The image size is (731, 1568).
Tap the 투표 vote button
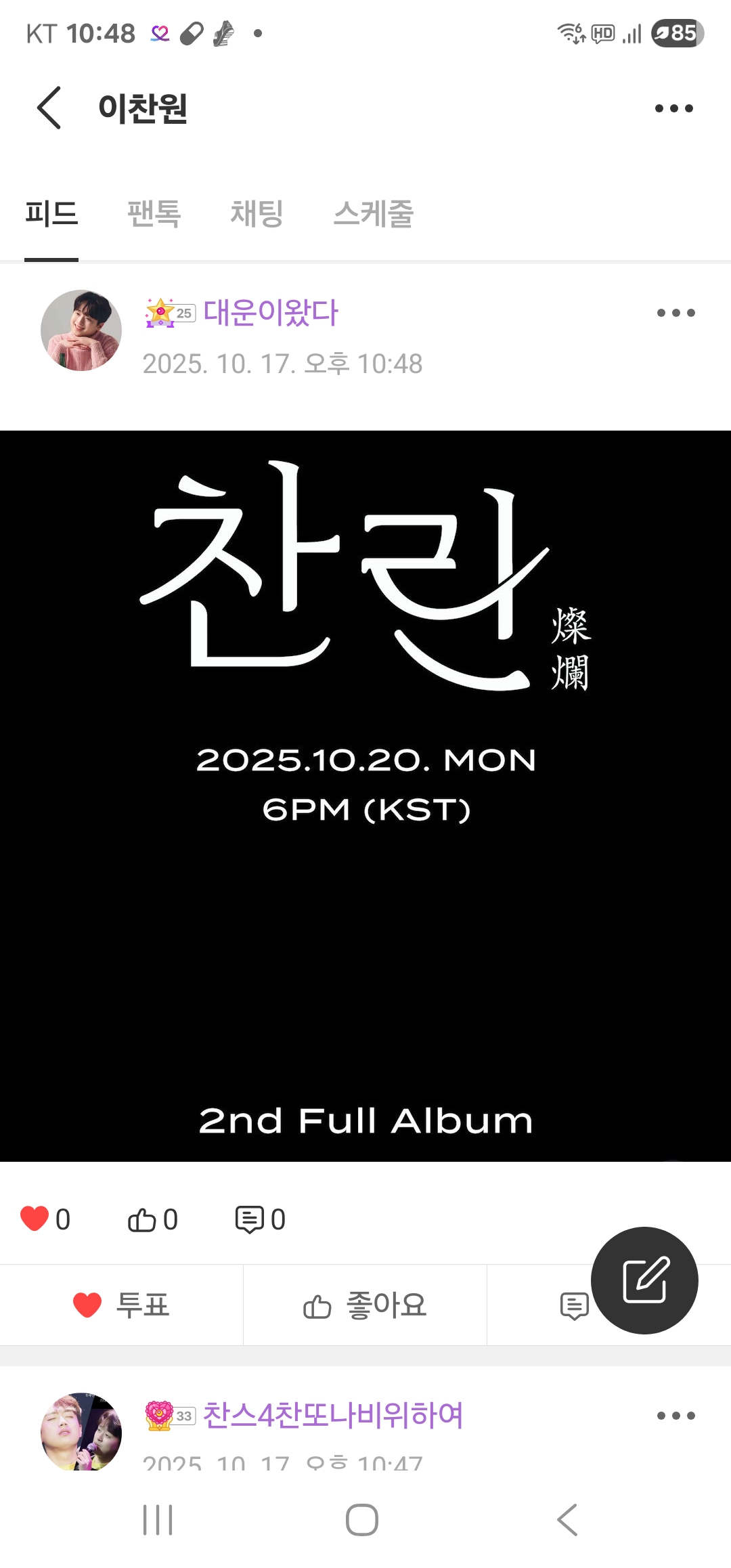[x=122, y=1305]
